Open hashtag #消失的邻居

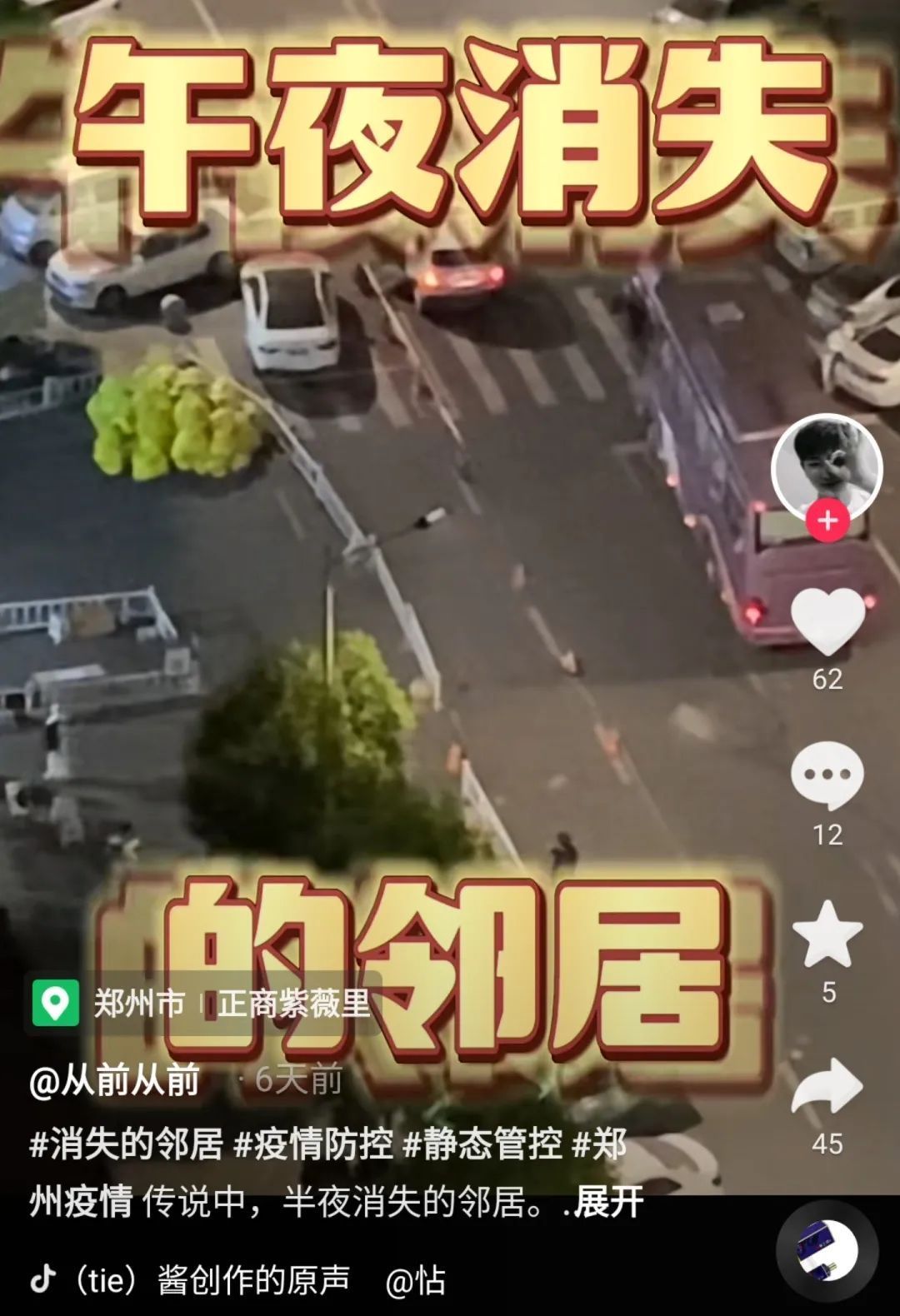127,1144
